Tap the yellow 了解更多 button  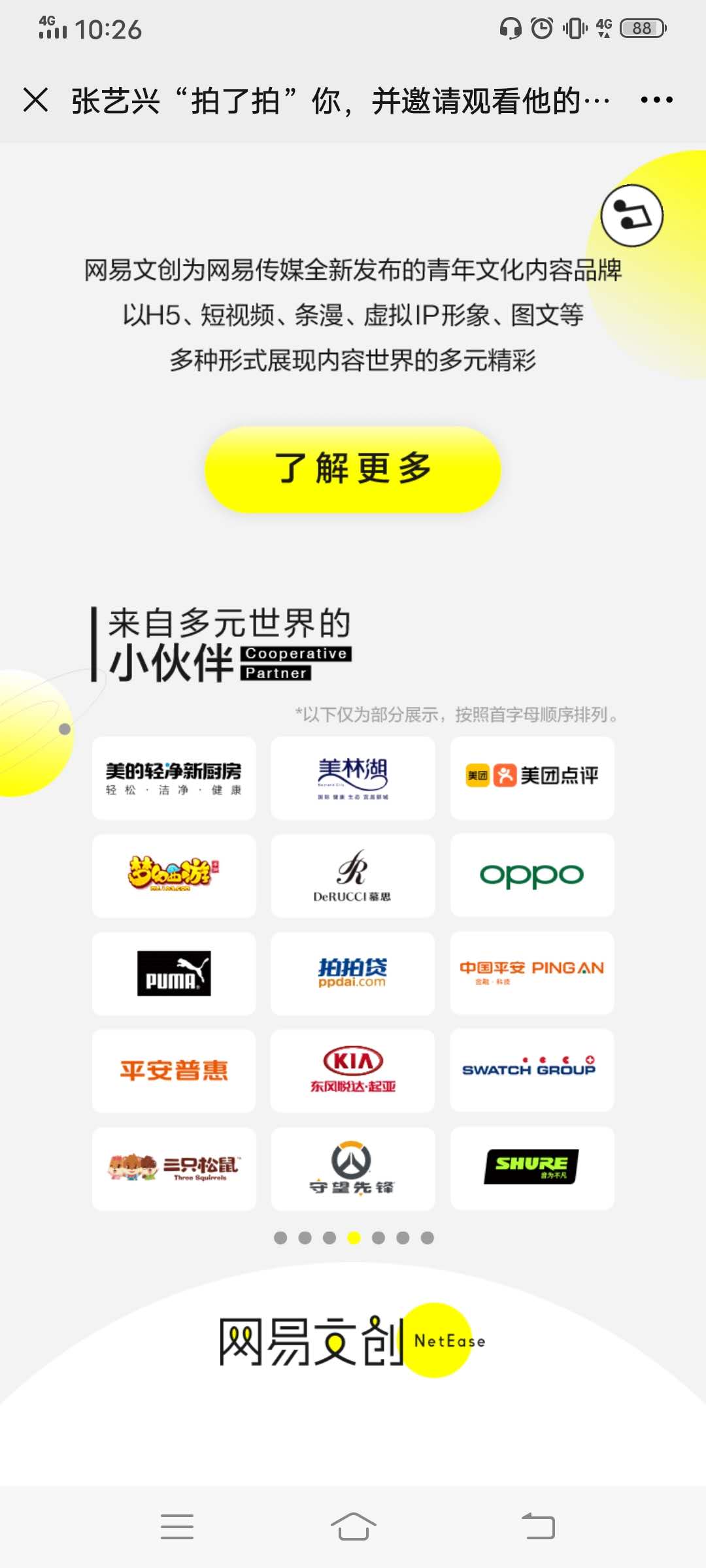click(353, 469)
